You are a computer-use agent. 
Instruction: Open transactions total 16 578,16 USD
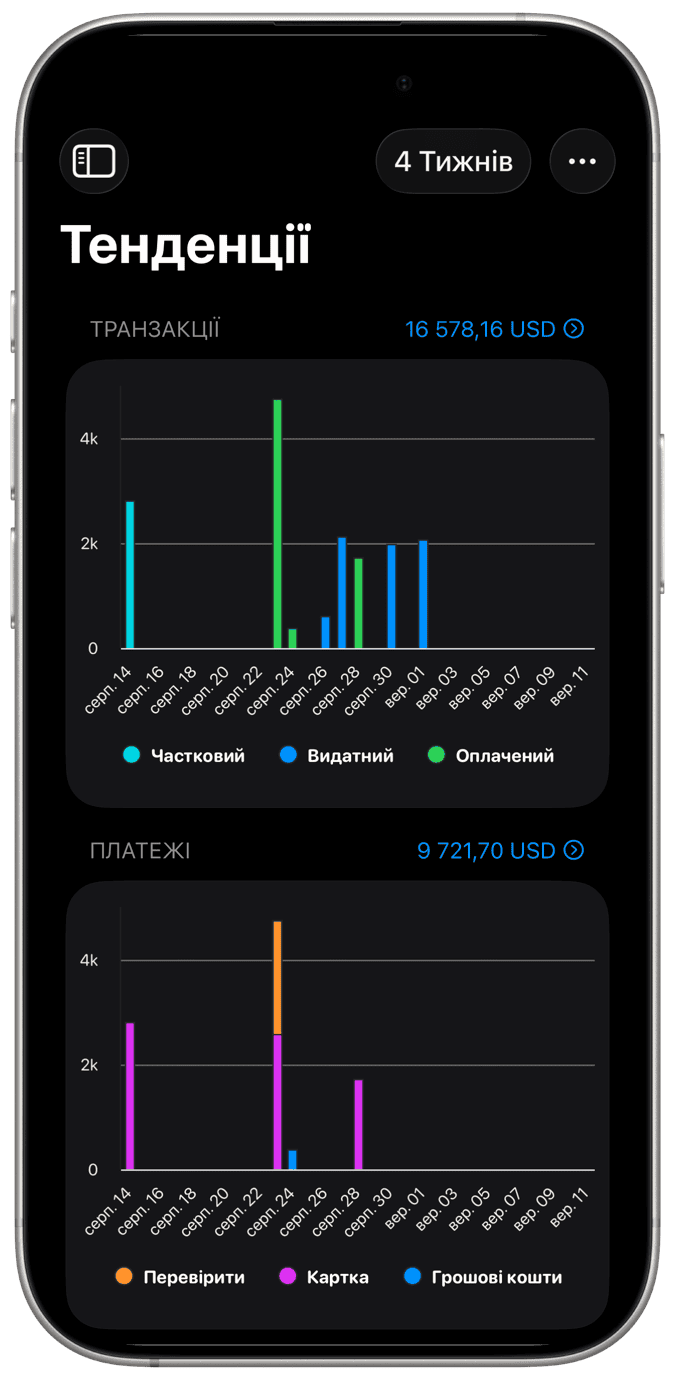(x=494, y=329)
